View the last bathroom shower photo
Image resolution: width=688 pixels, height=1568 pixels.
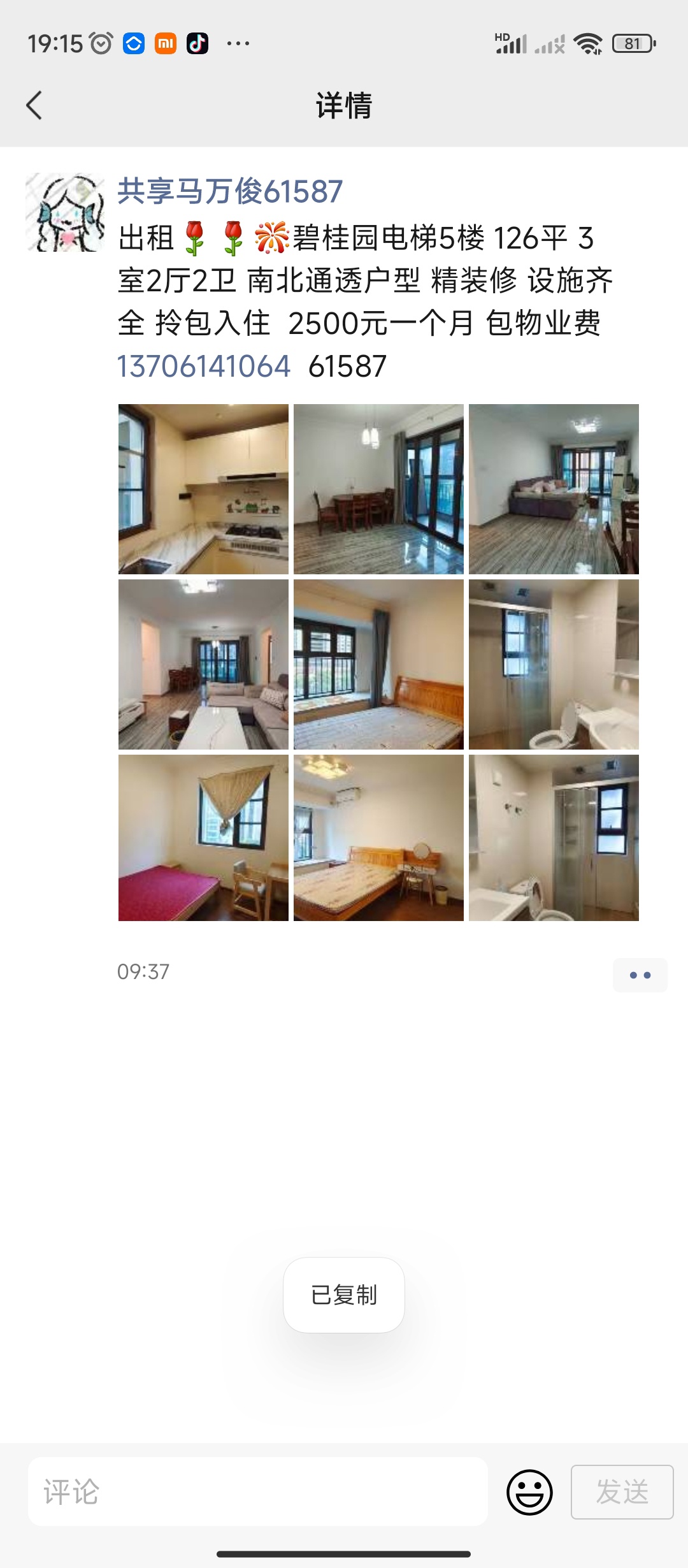click(x=554, y=838)
